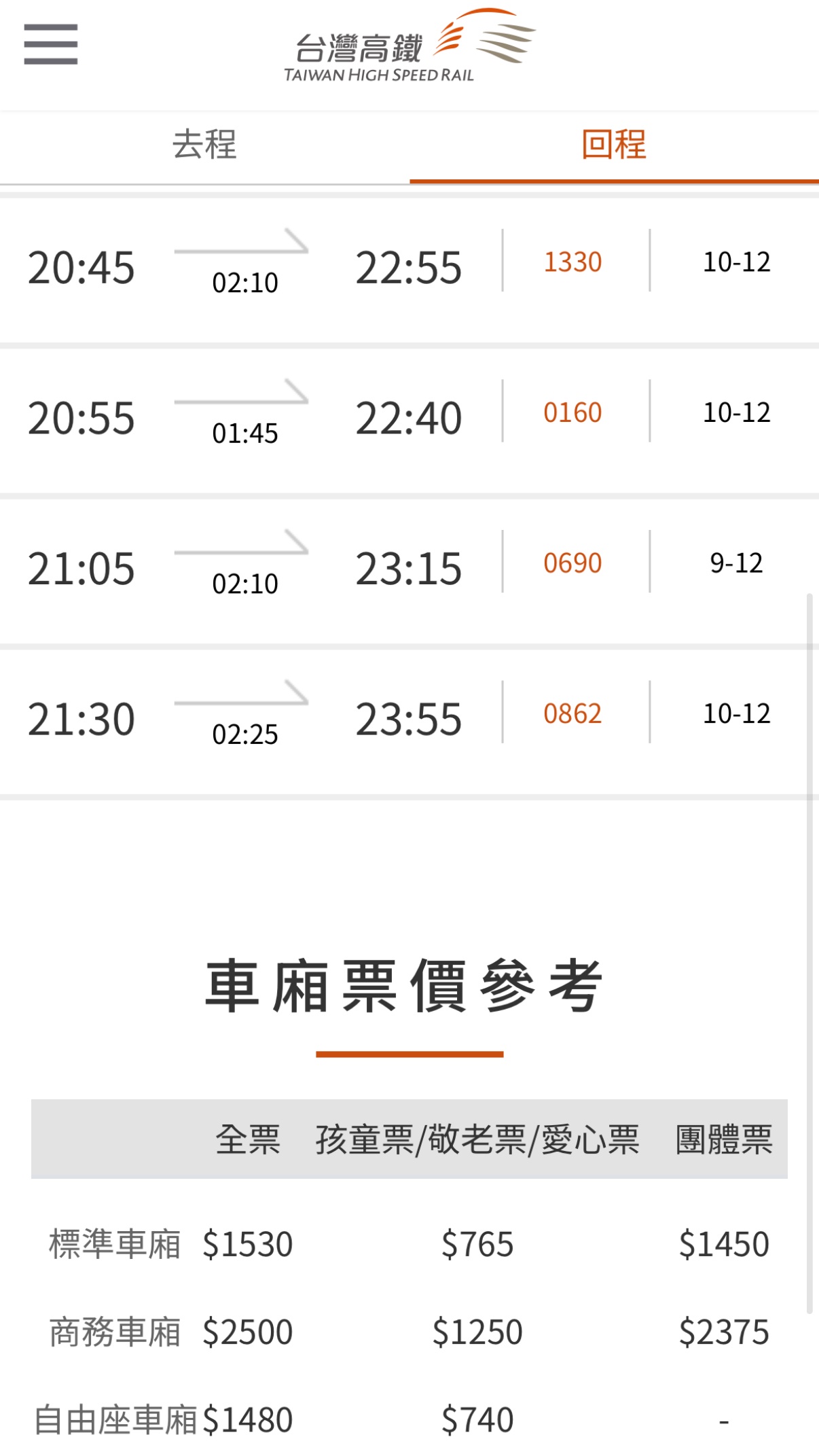
Task: Select the 回程 tab
Action: (614, 145)
